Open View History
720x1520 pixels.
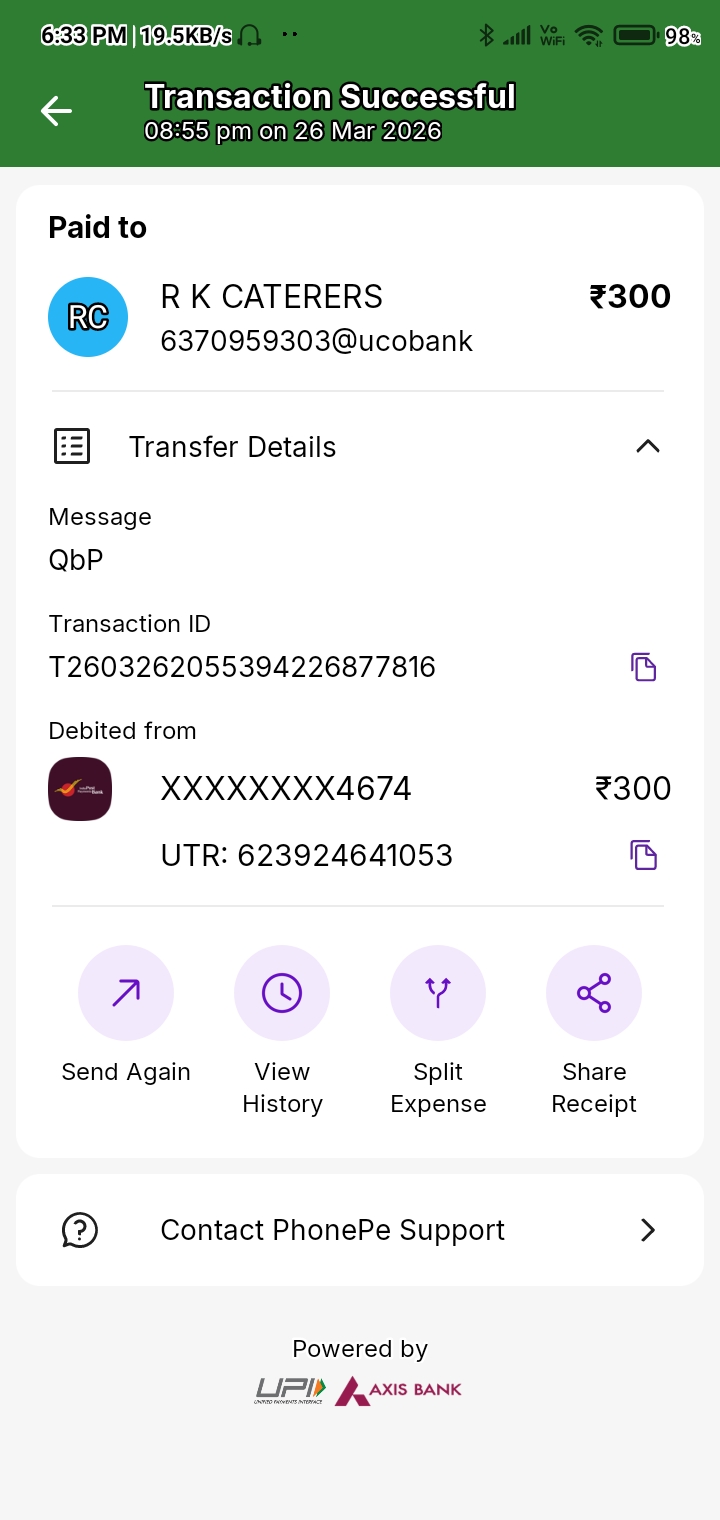(282, 993)
